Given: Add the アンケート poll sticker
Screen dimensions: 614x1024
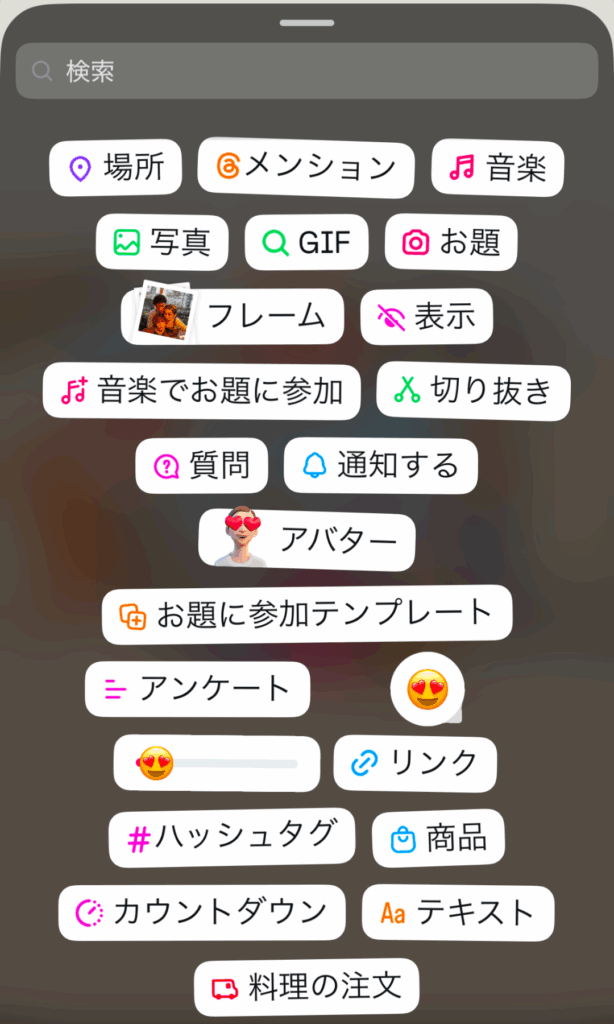Looking at the screenshot, I should click(197, 688).
